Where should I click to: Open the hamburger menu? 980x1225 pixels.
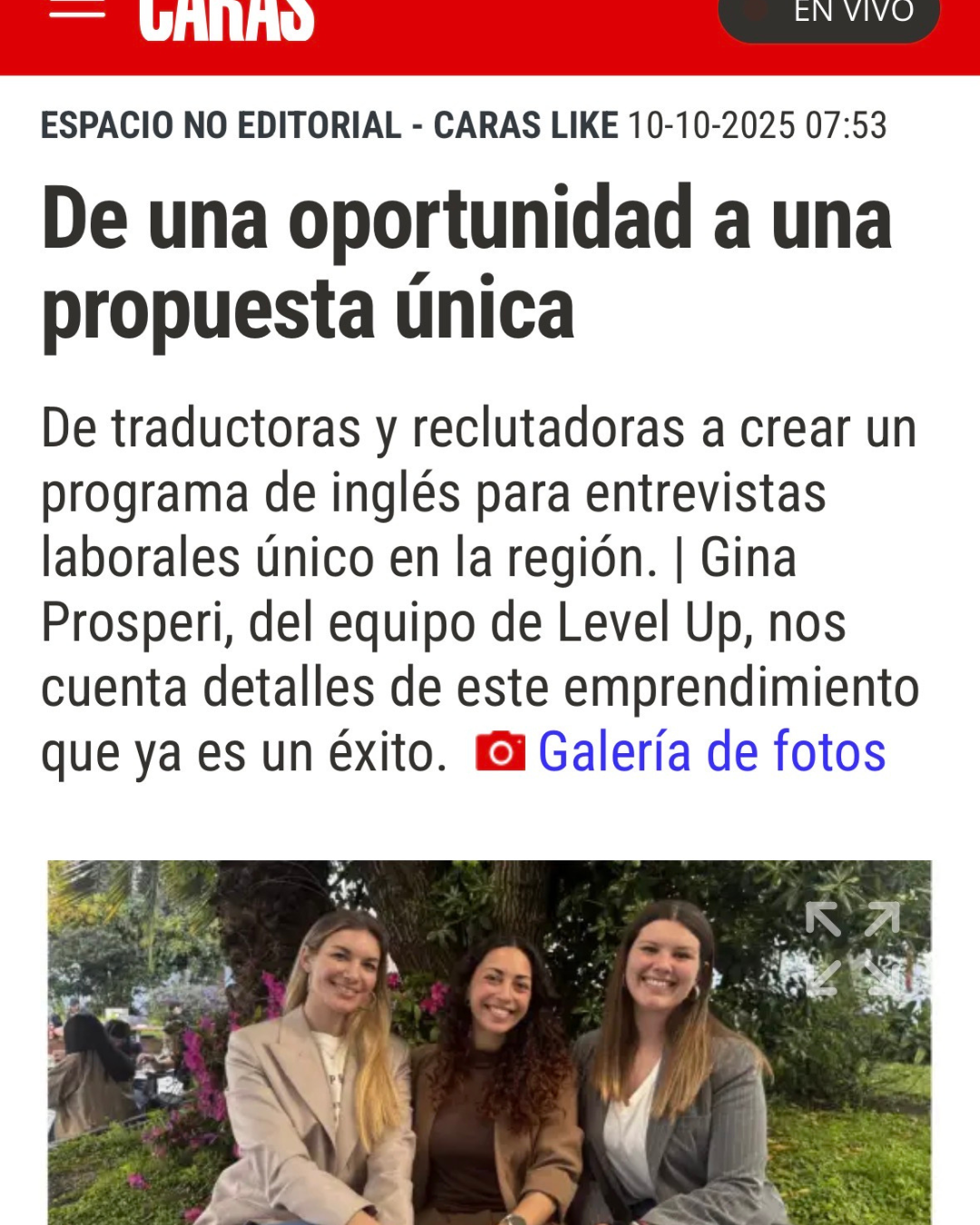pos(77,11)
